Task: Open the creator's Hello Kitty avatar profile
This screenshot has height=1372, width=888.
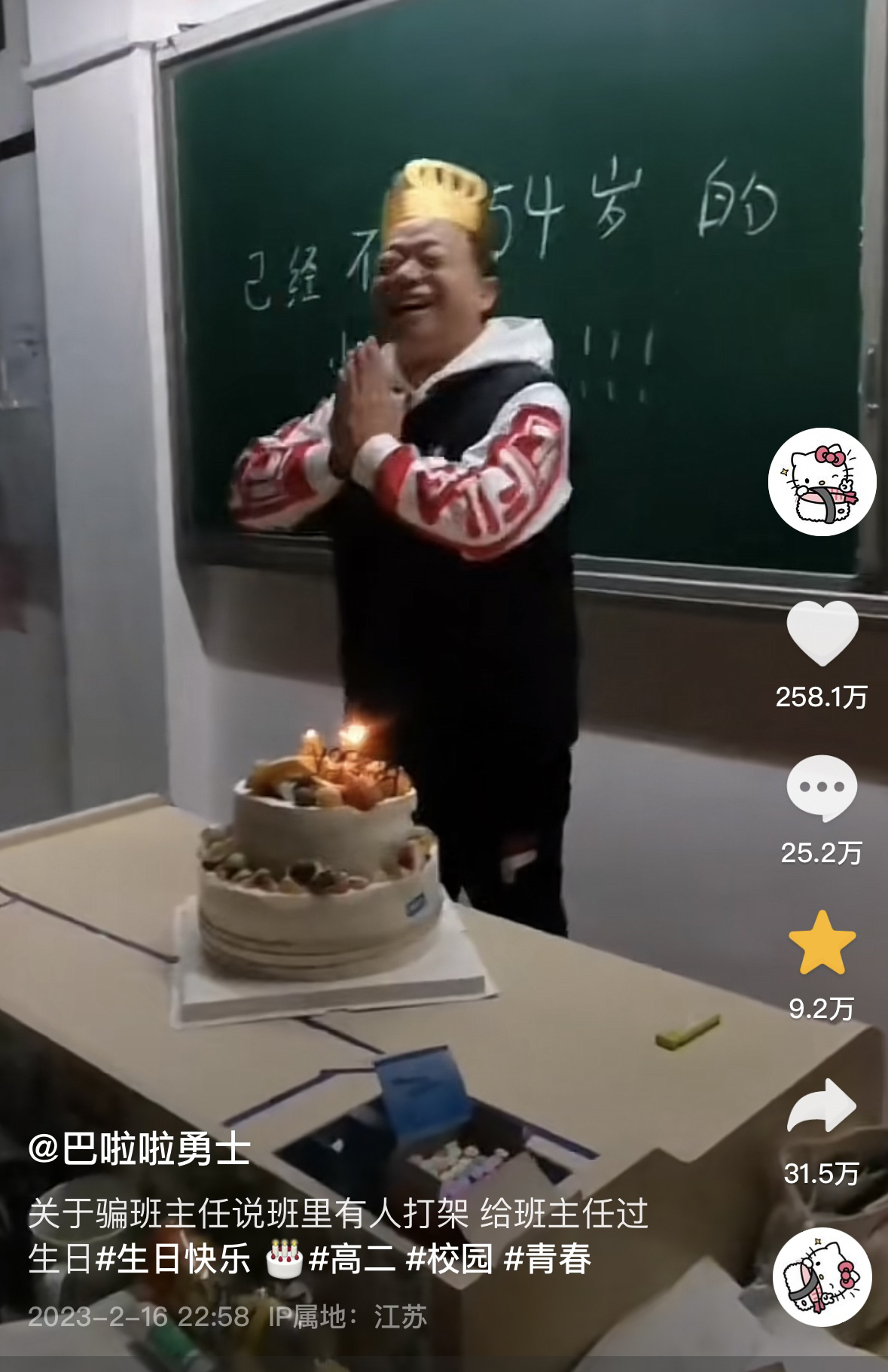Action: pos(822,482)
